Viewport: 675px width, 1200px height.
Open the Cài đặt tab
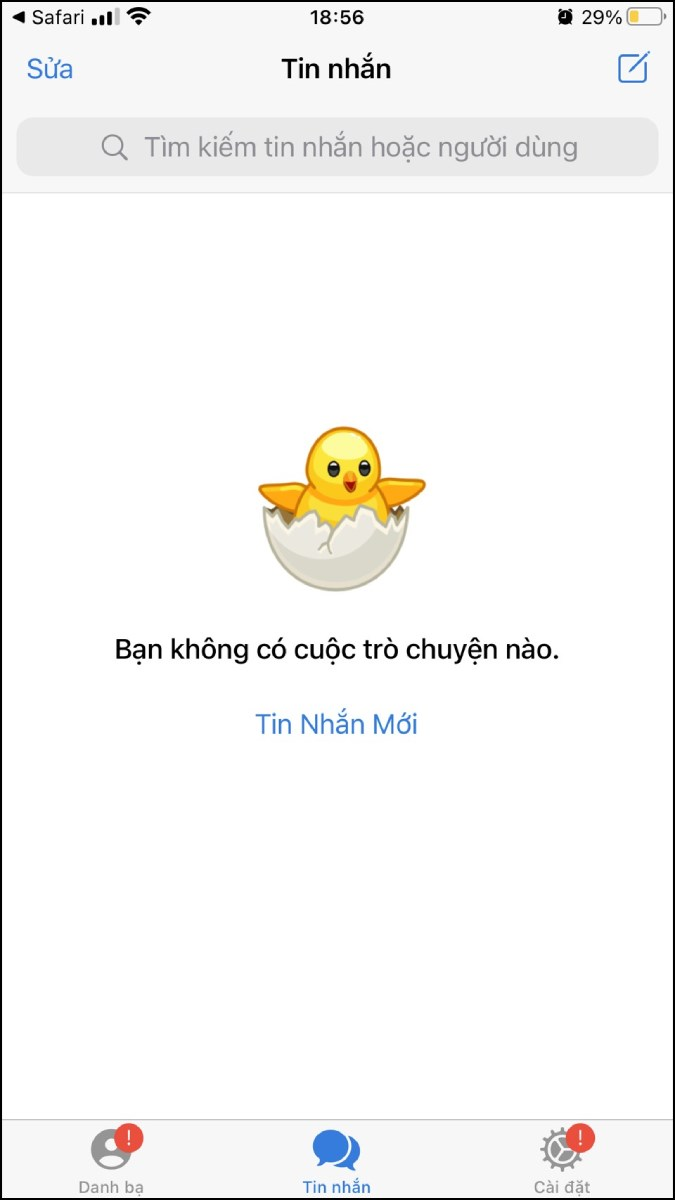click(561, 1160)
